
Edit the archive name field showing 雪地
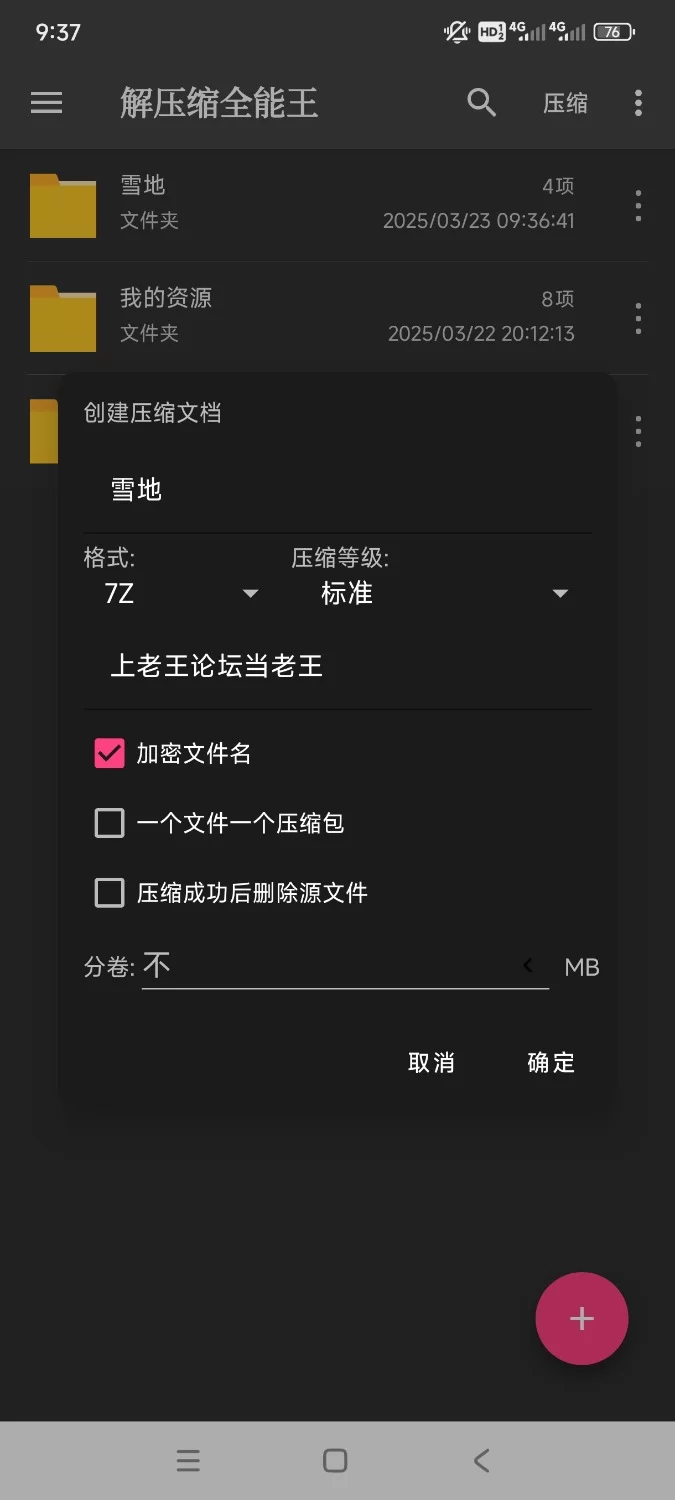click(x=337, y=490)
